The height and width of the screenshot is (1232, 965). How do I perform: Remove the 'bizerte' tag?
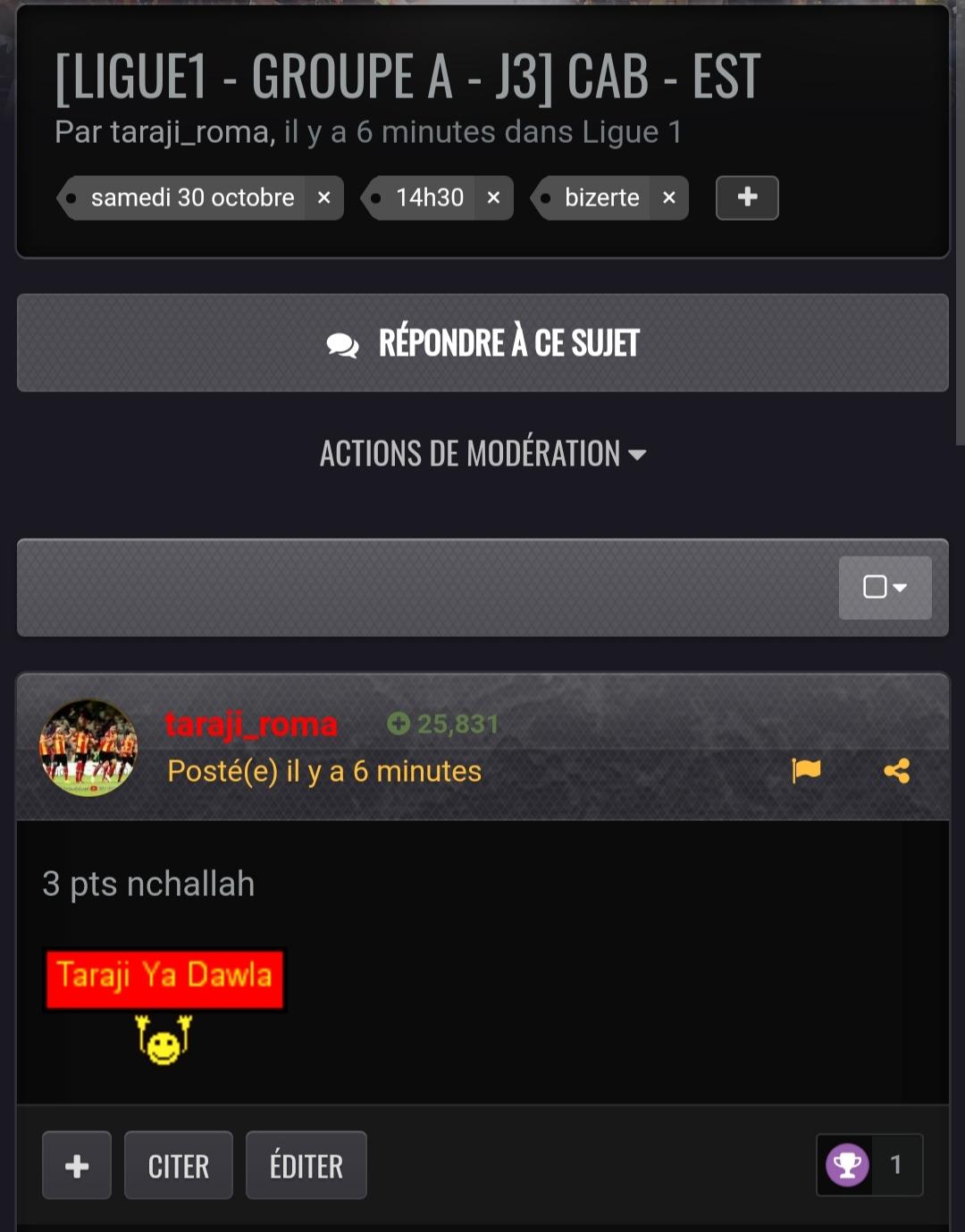pyautogui.click(x=669, y=198)
